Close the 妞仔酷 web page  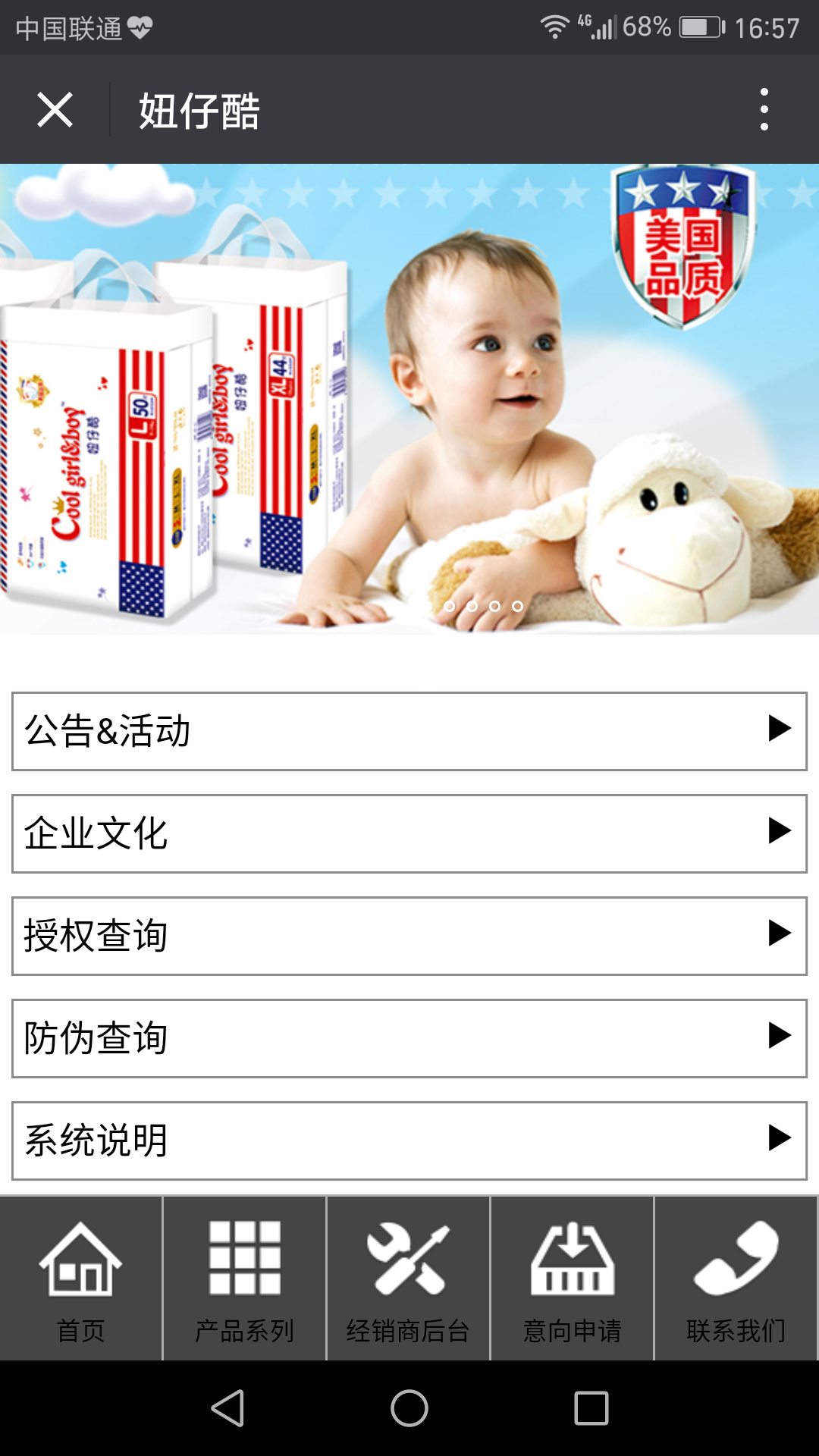coord(55,110)
